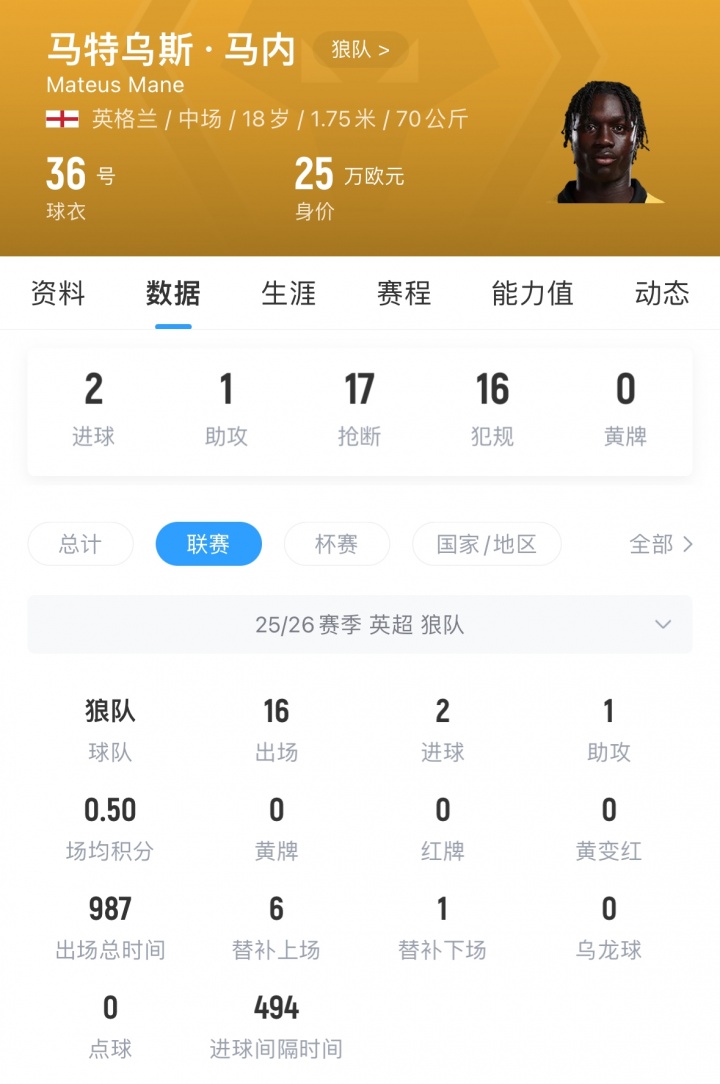Viewport: 720px width, 1084px height.
Task: Tap 全部 to view all stats
Action: click(x=660, y=544)
